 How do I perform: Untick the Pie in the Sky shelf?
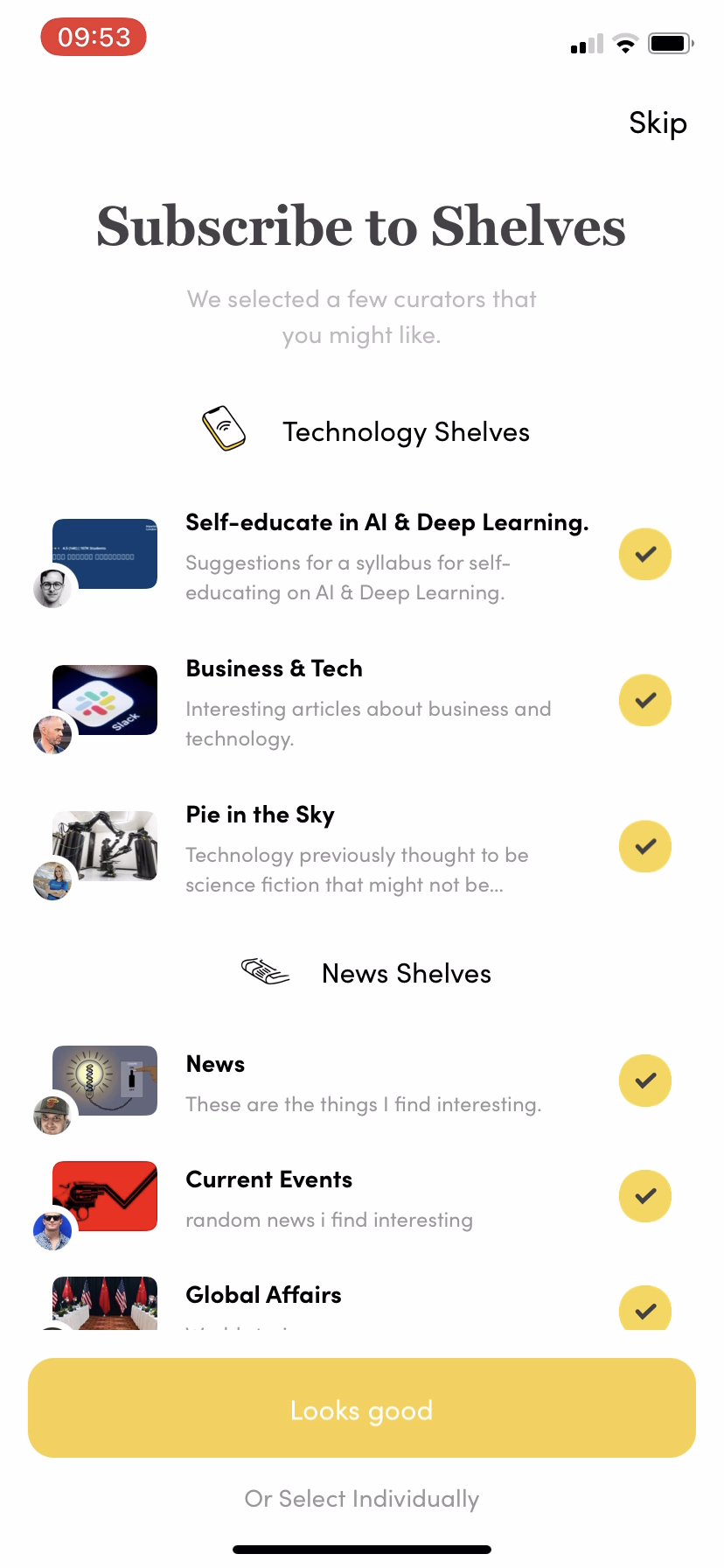click(x=645, y=847)
